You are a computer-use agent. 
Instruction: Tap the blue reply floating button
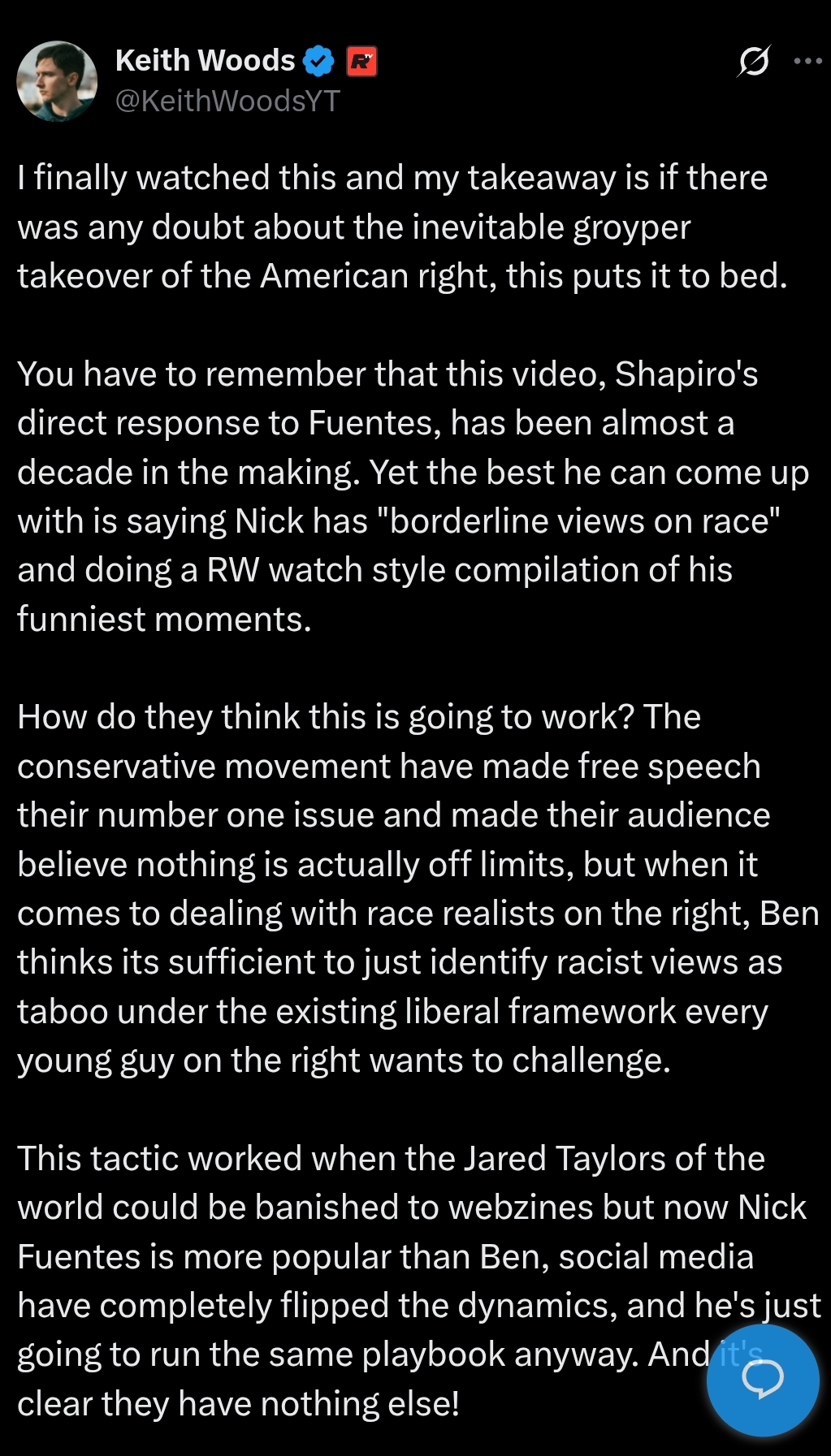click(762, 1380)
